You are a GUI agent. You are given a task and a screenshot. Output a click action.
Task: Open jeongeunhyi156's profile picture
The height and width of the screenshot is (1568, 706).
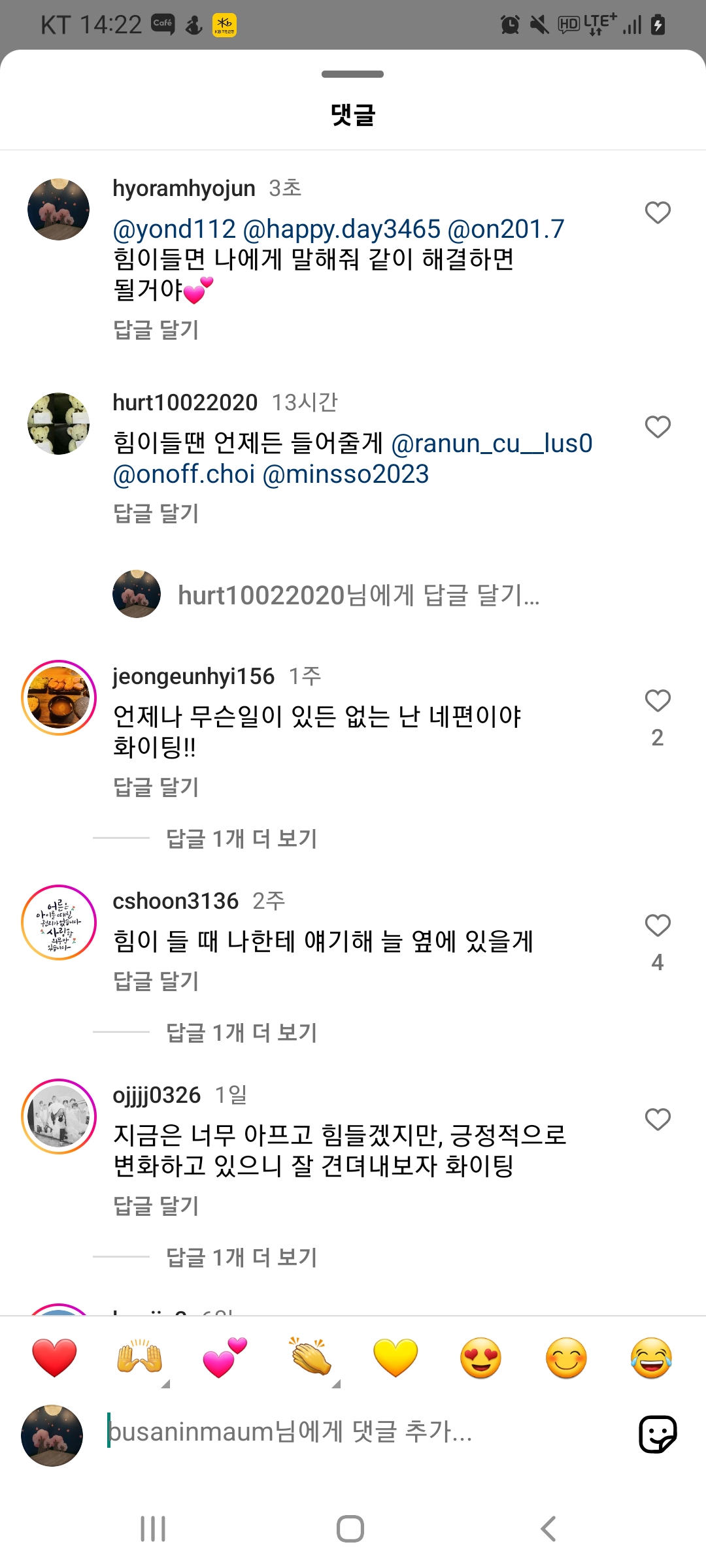[59, 698]
